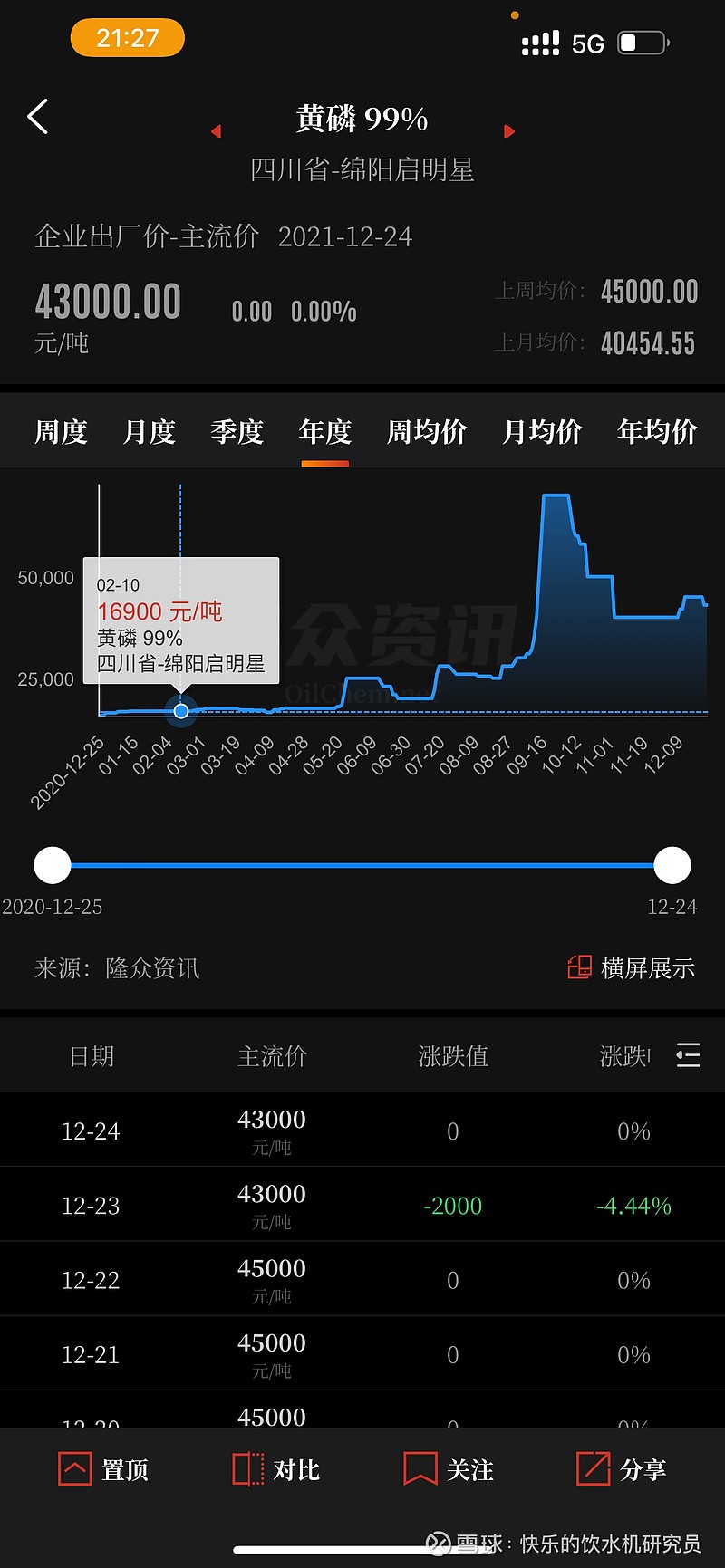
Task: Select the 年均价 yearly average view
Action: point(655,432)
